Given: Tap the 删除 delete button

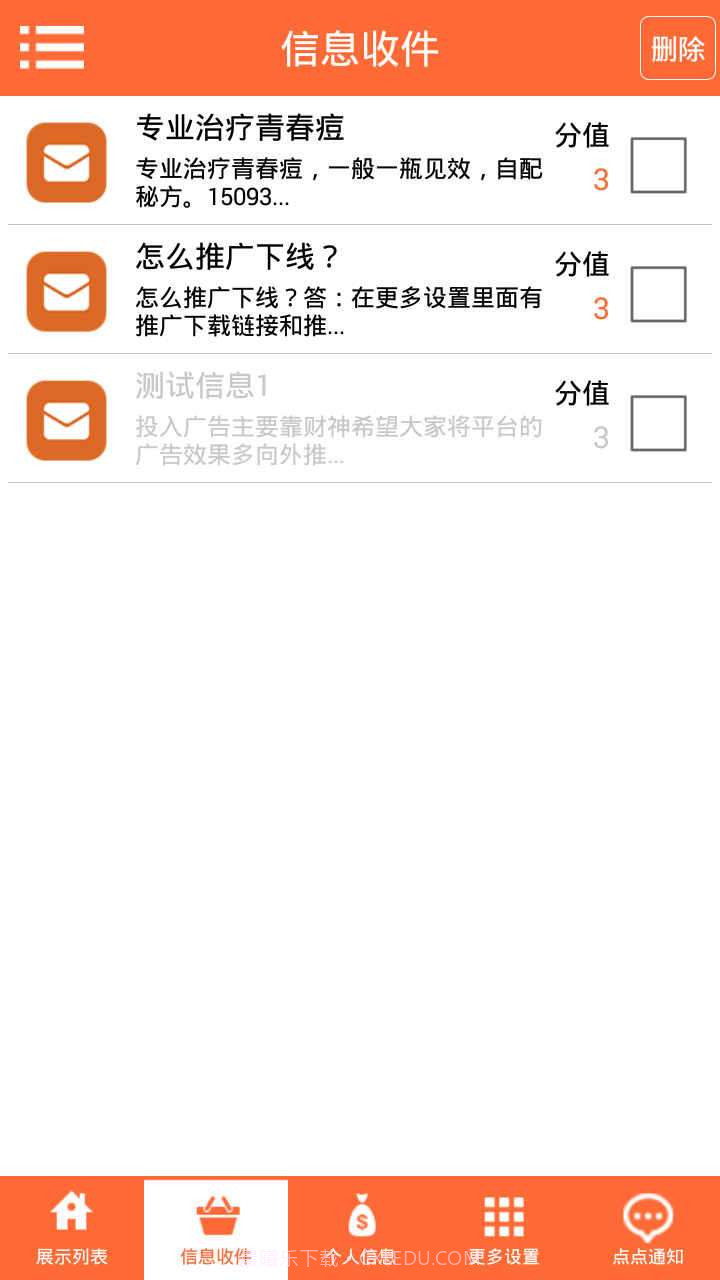Looking at the screenshot, I should [x=677, y=47].
